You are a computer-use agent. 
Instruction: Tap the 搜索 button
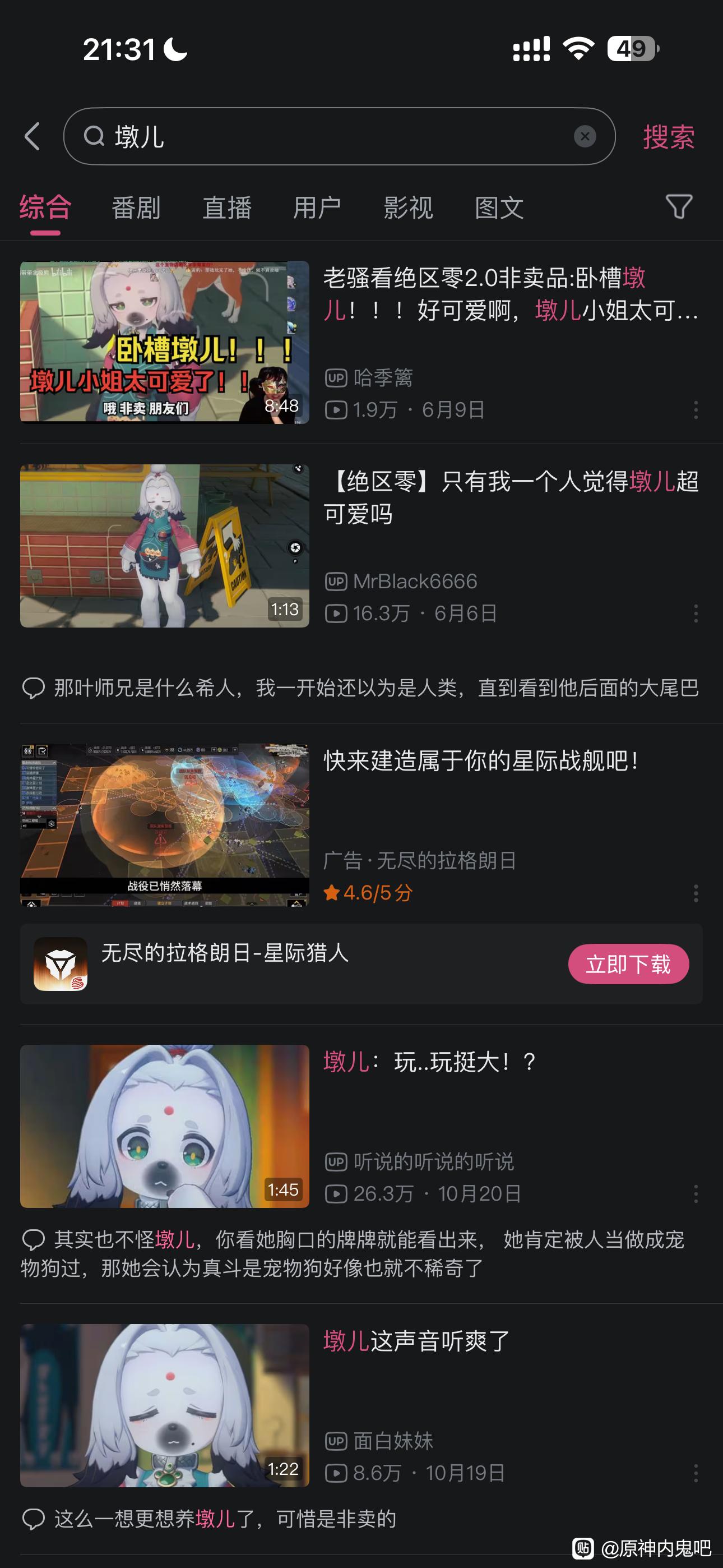coord(668,137)
